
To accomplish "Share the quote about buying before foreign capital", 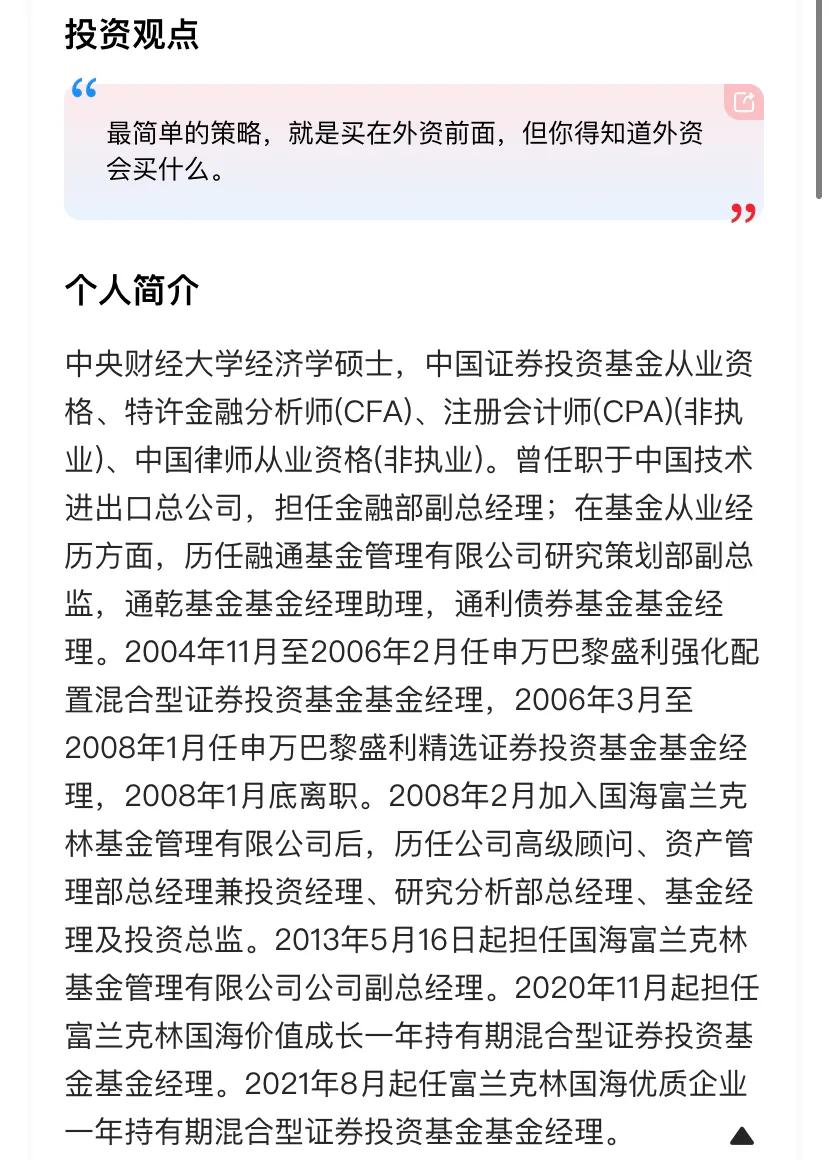I will point(743,103).
